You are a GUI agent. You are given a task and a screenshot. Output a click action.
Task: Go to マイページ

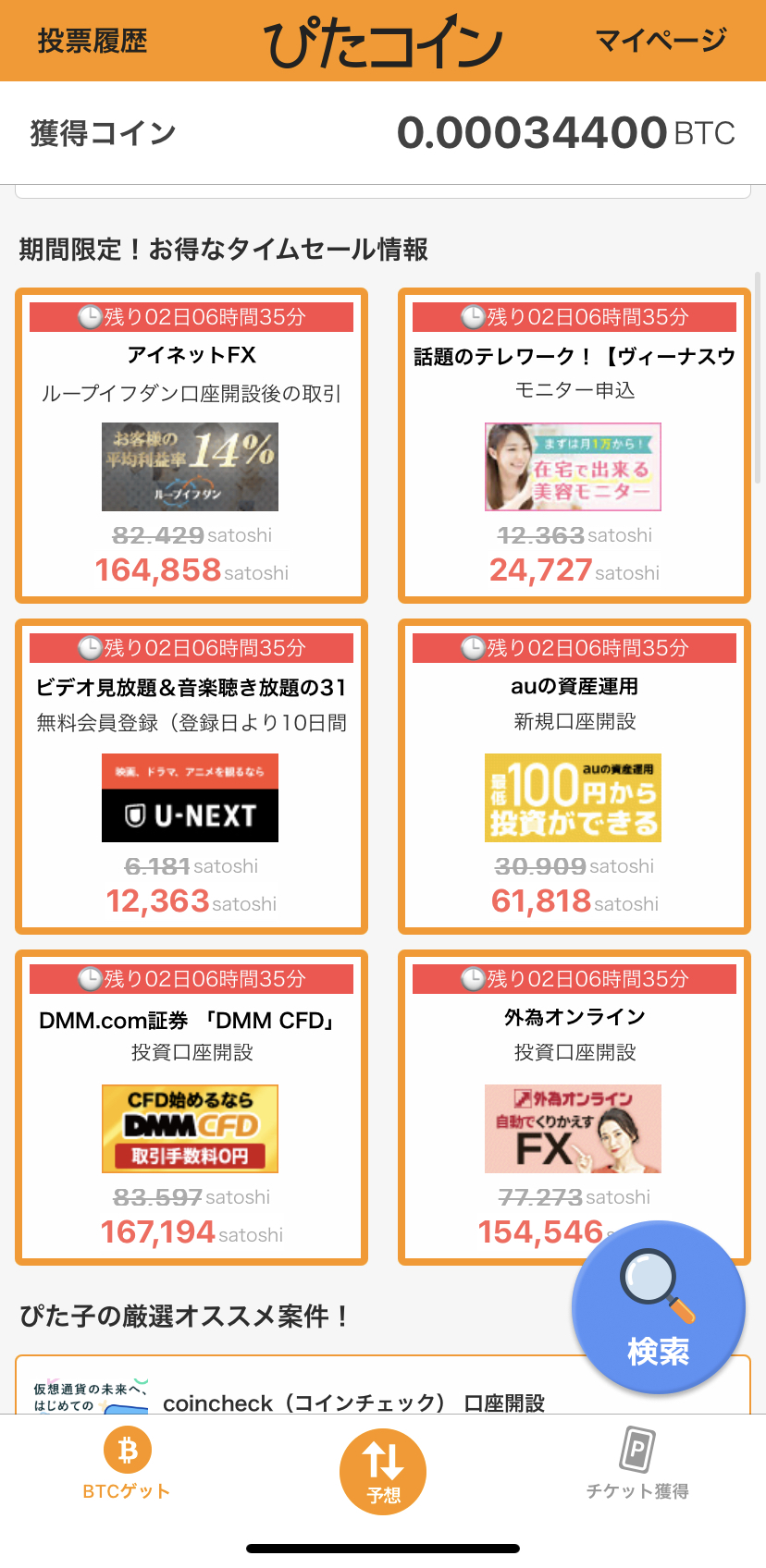pyautogui.click(x=661, y=41)
